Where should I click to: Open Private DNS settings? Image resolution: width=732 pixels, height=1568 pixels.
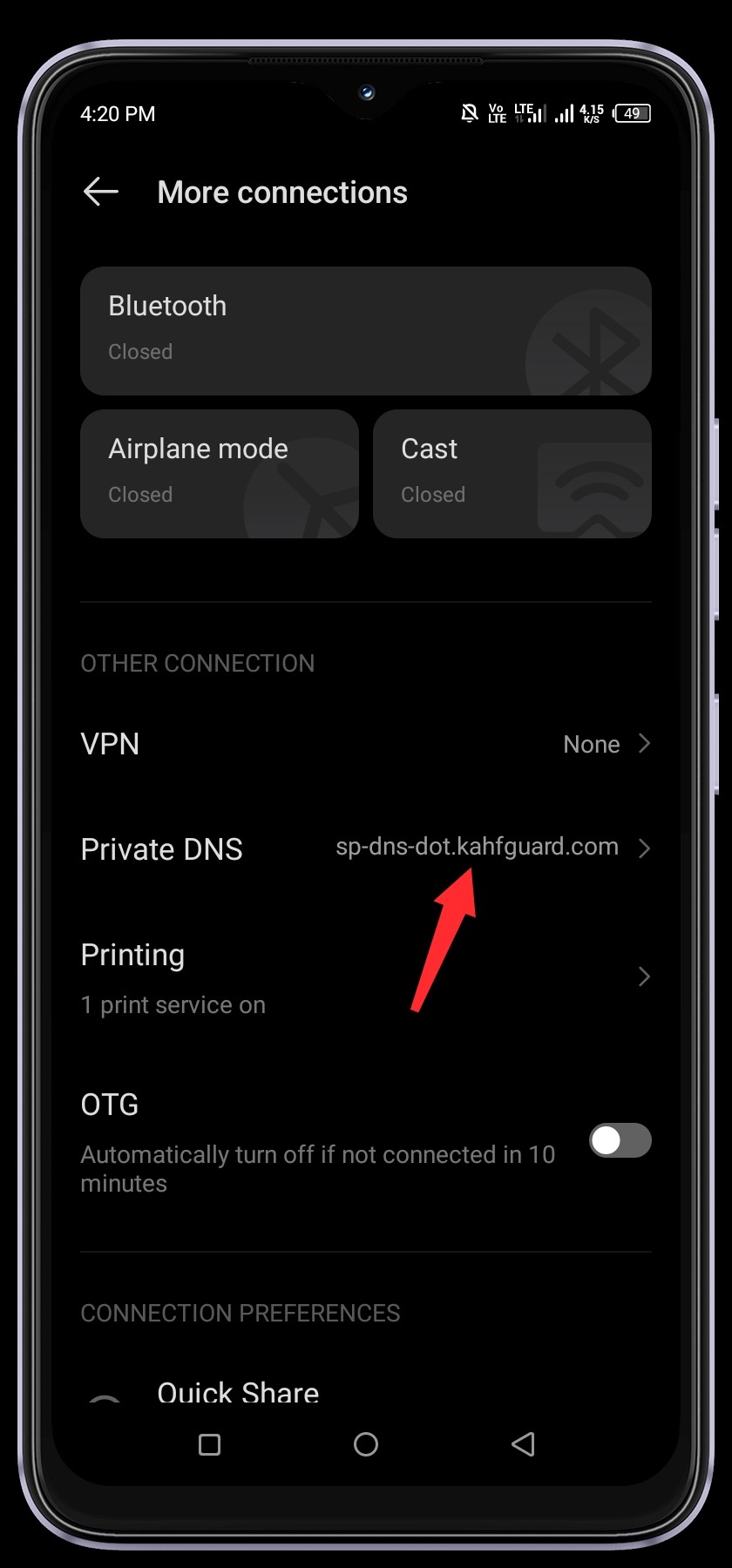(x=365, y=848)
